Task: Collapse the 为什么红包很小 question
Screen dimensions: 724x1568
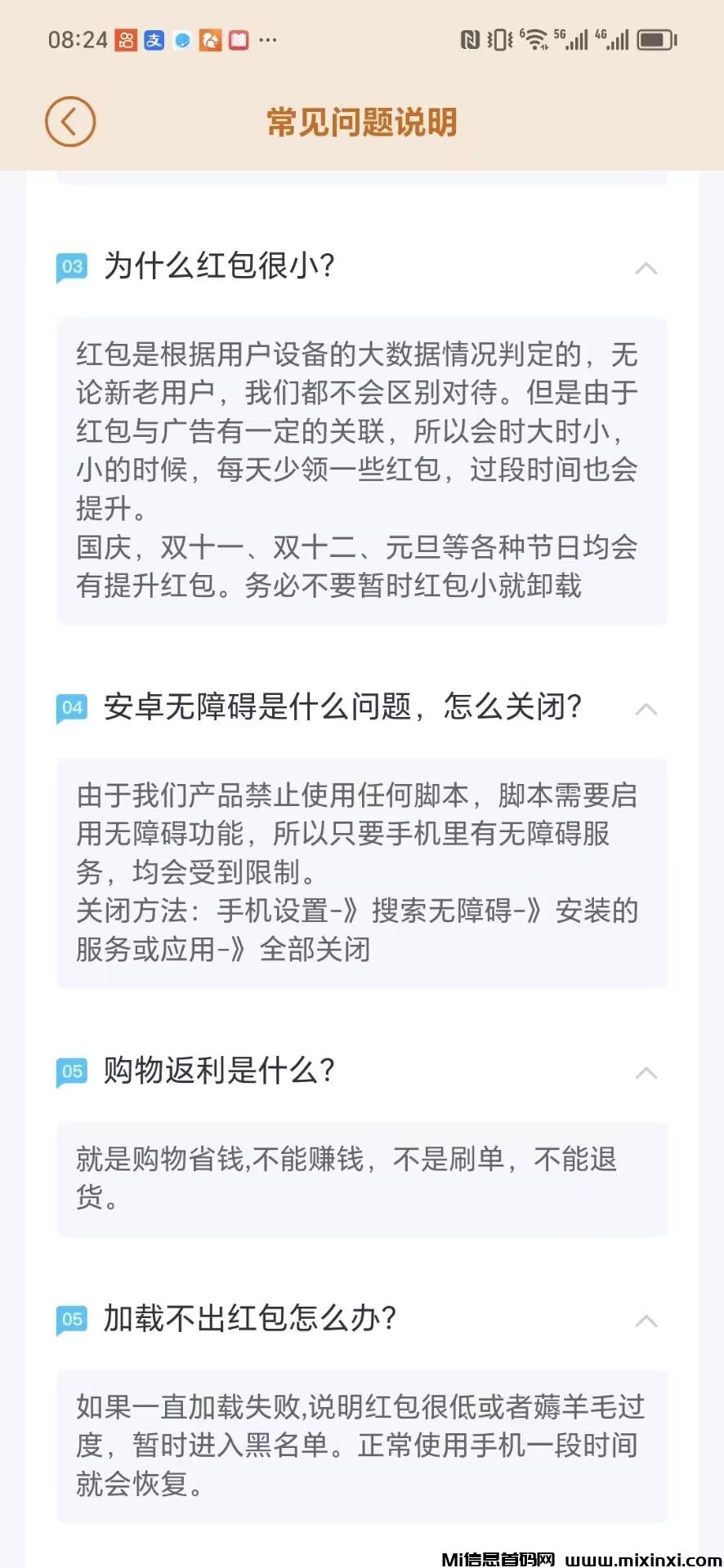Action: pyautogui.click(x=646, y=268)
